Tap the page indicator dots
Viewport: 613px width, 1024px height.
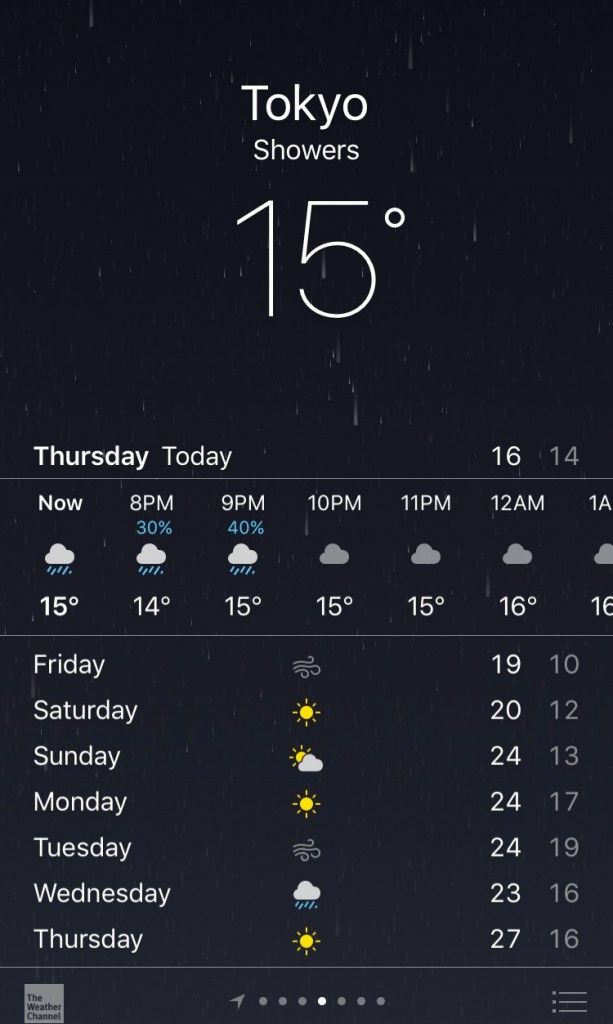[320, 1000]
